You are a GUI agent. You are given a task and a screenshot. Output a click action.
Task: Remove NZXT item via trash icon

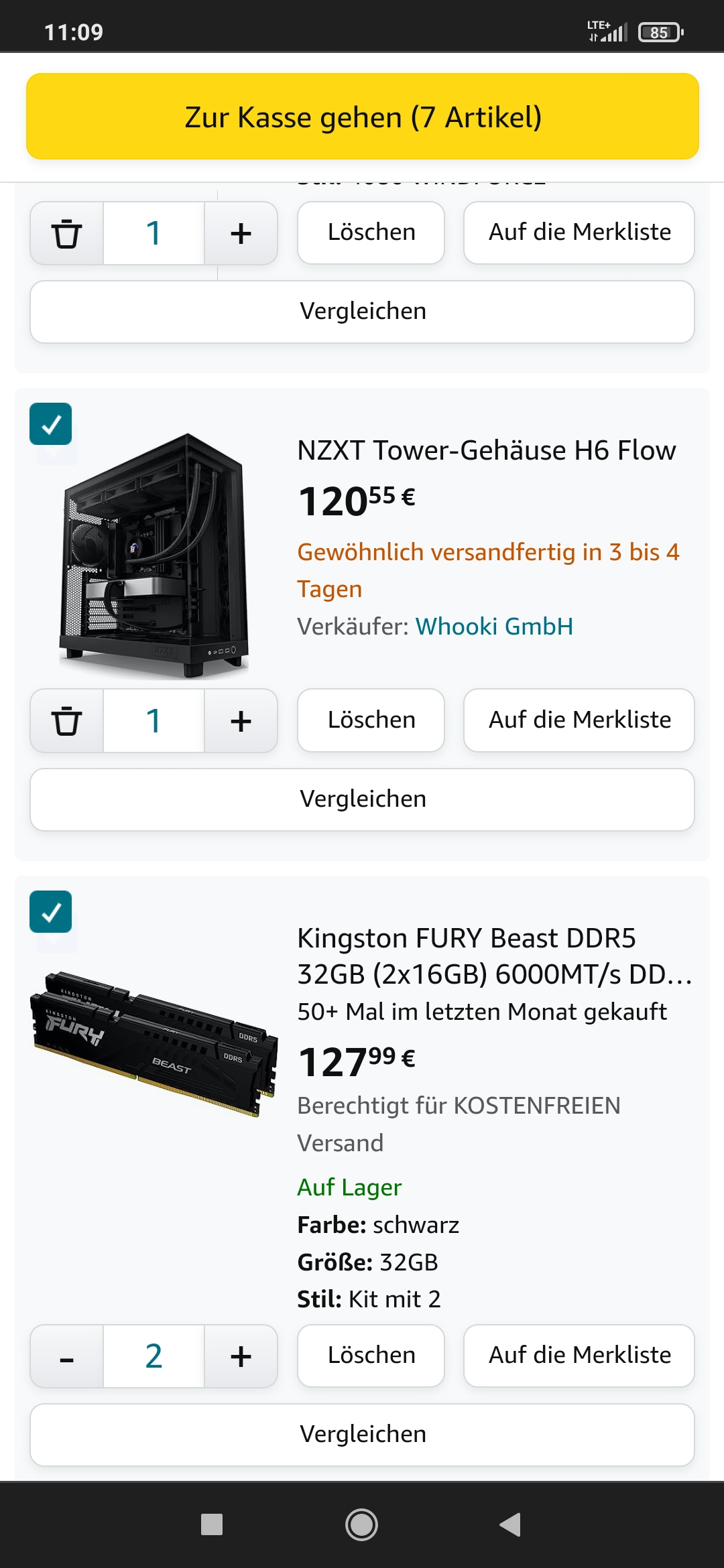(x=66, y=720)
